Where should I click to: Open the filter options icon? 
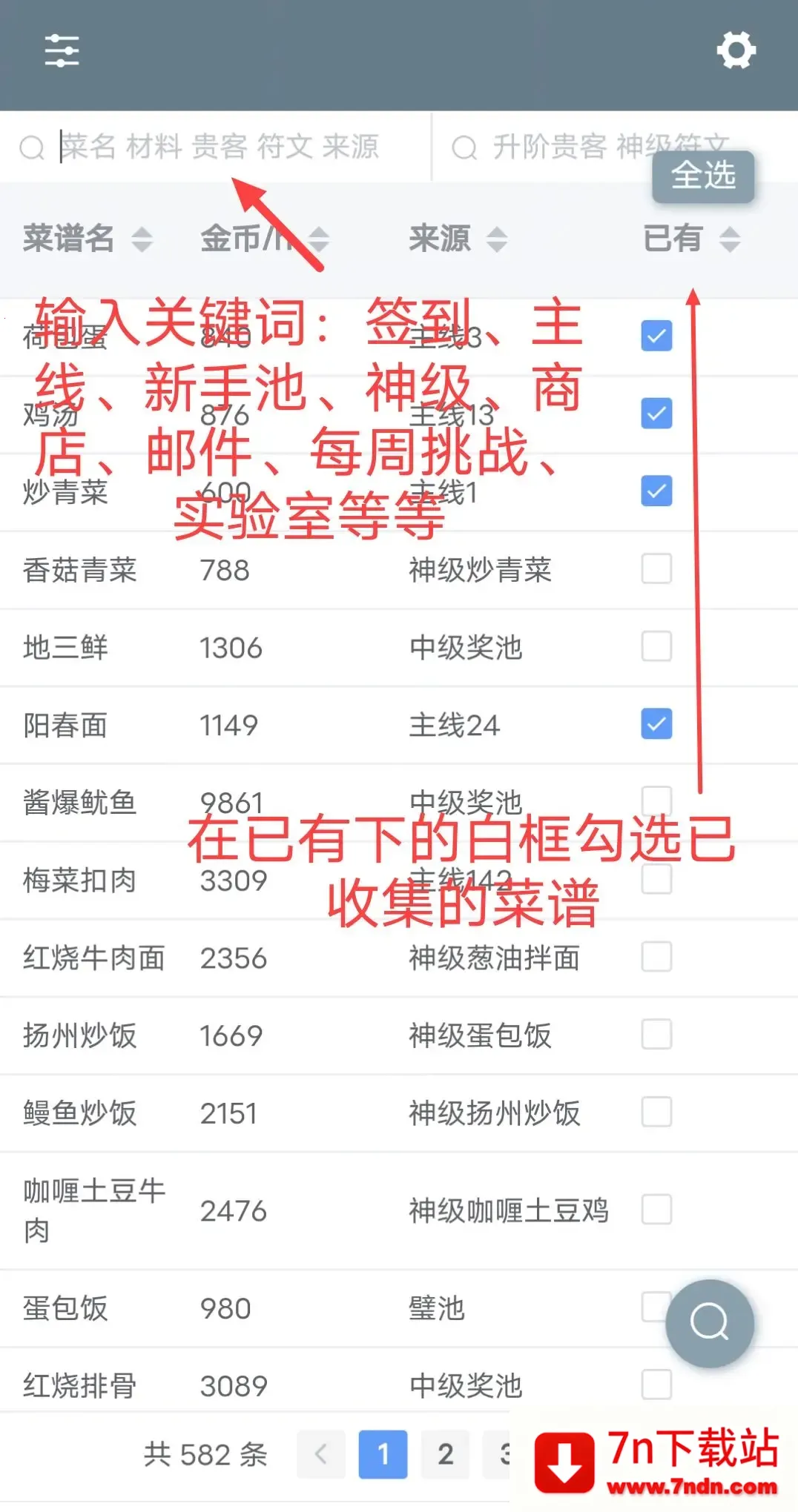(62, 50)
